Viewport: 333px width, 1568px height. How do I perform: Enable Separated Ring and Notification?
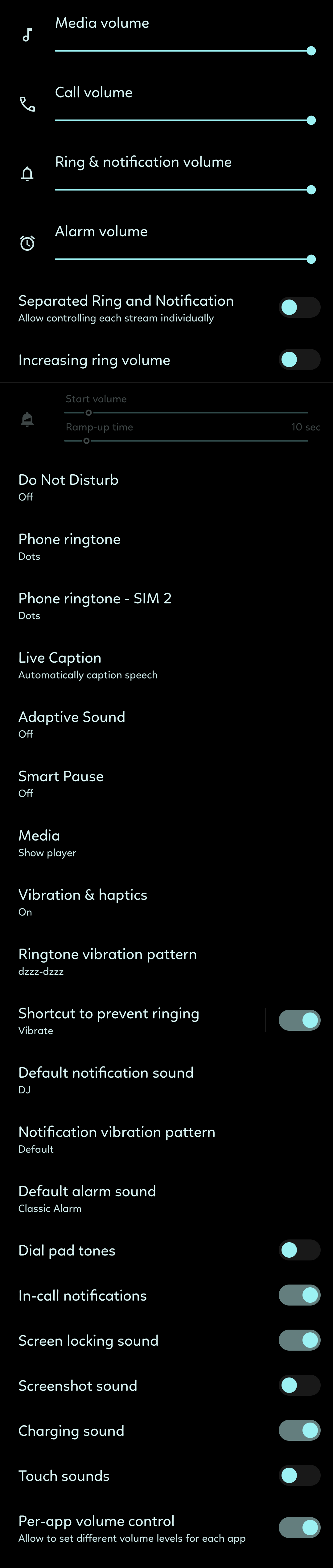click(x=299, y=307)
